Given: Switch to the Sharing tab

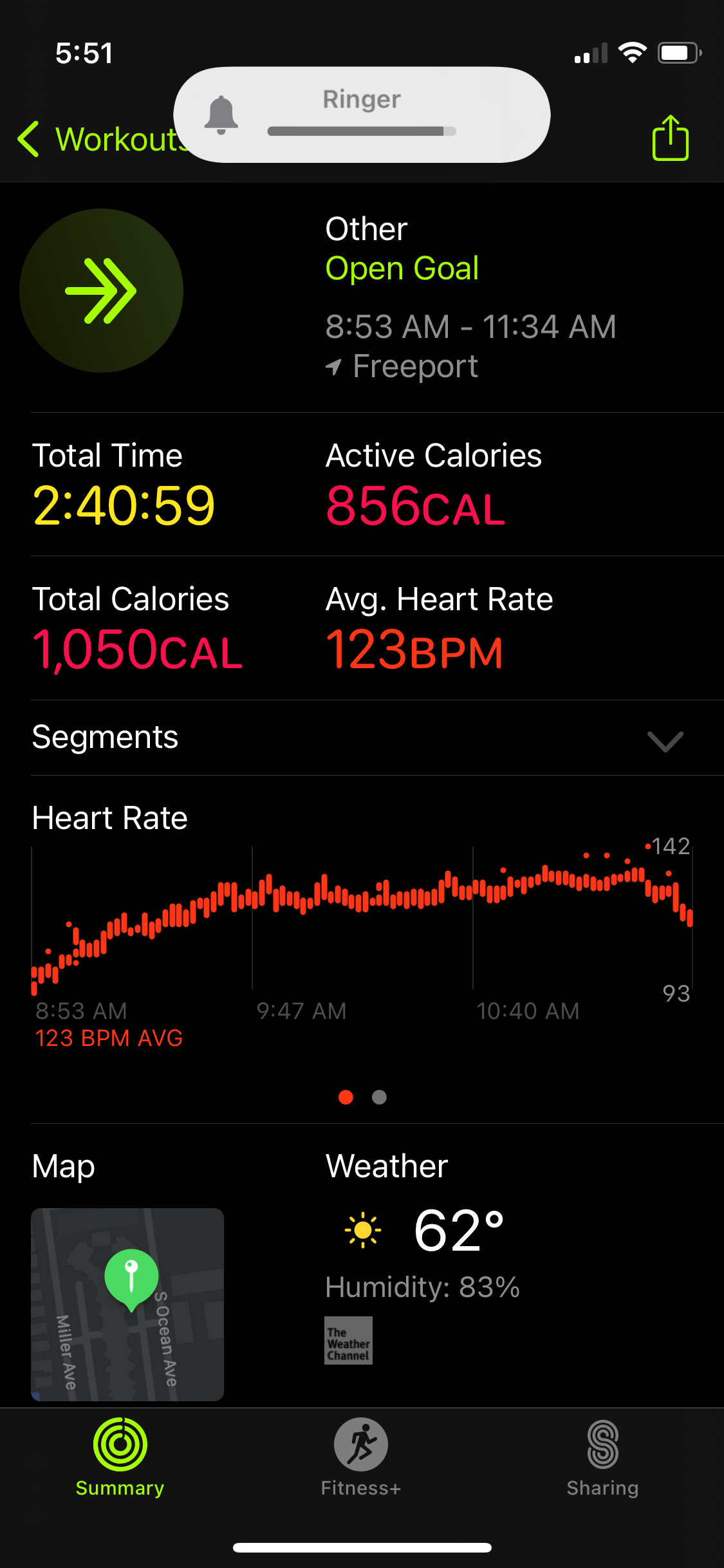Looking at the screenshot, I should 602,1457.
